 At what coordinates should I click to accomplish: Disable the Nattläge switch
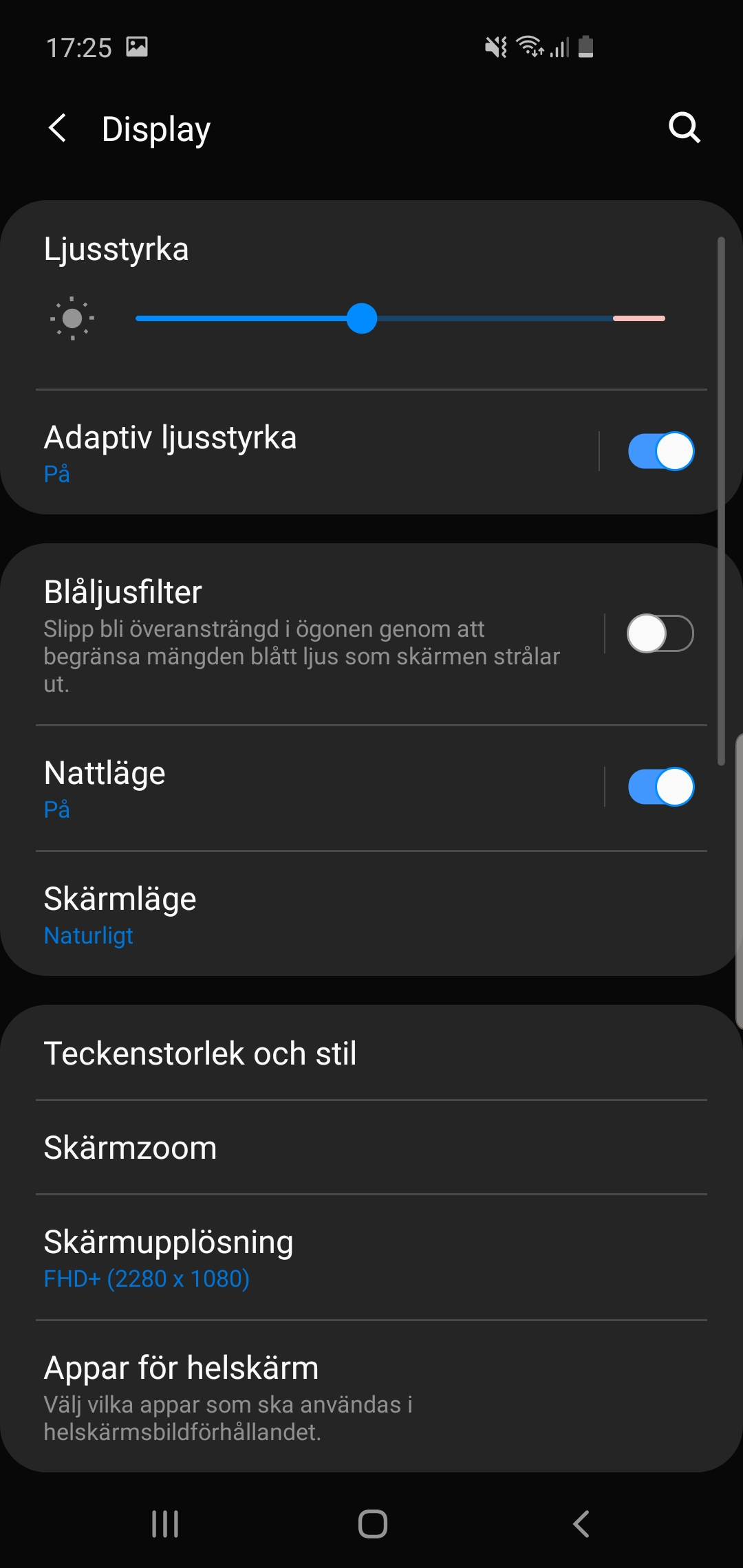(x=660, y=787)
